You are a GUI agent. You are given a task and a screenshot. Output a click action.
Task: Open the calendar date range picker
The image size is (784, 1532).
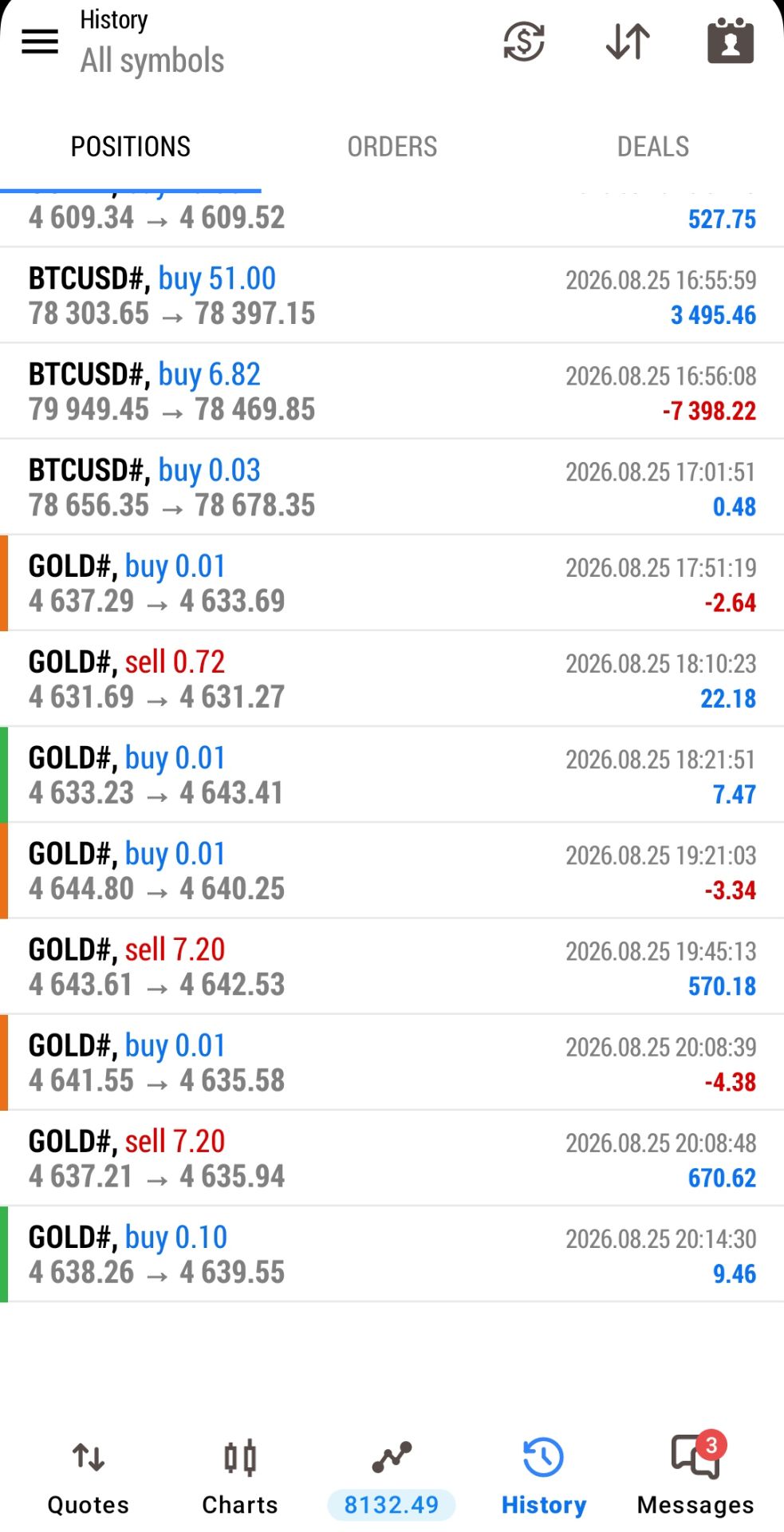pos(731,41)
